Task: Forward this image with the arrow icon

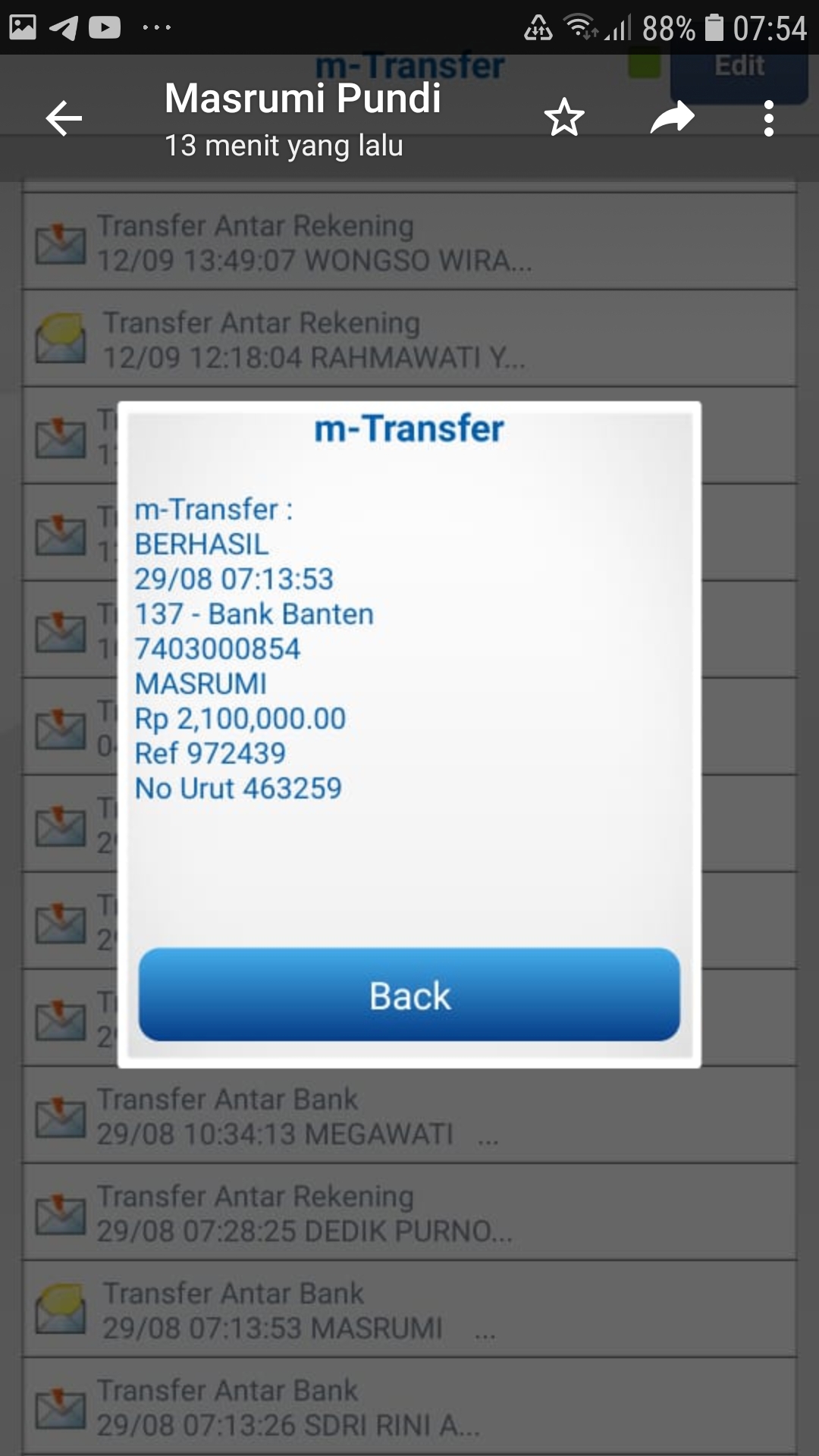Action: (x=672, y=118)
